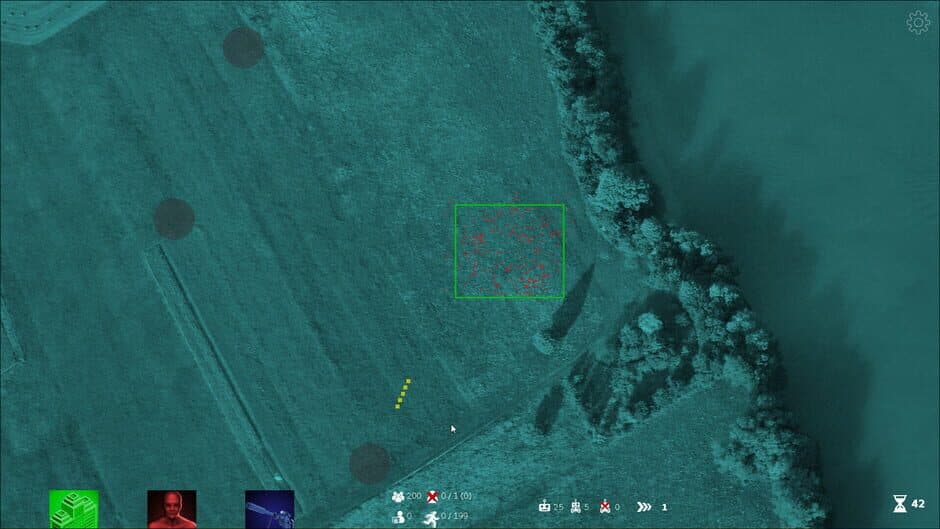This screenshot has height=529, width=940.
Task: Tap the fast-forward speed arrows
Action: coord(644,507)
